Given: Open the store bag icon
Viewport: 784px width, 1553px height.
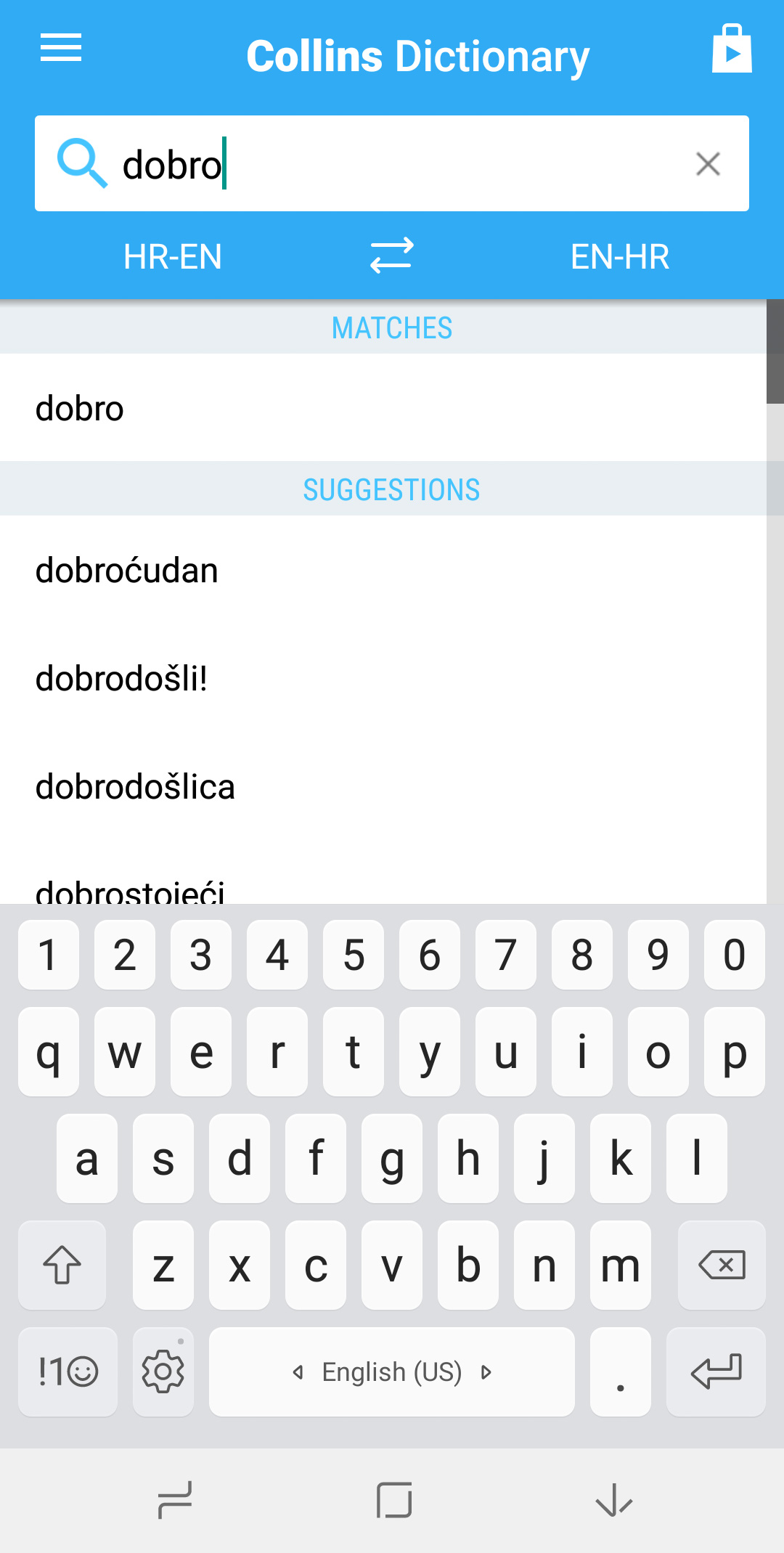Looking at the screenshot, I should click(x=732, y=49).
